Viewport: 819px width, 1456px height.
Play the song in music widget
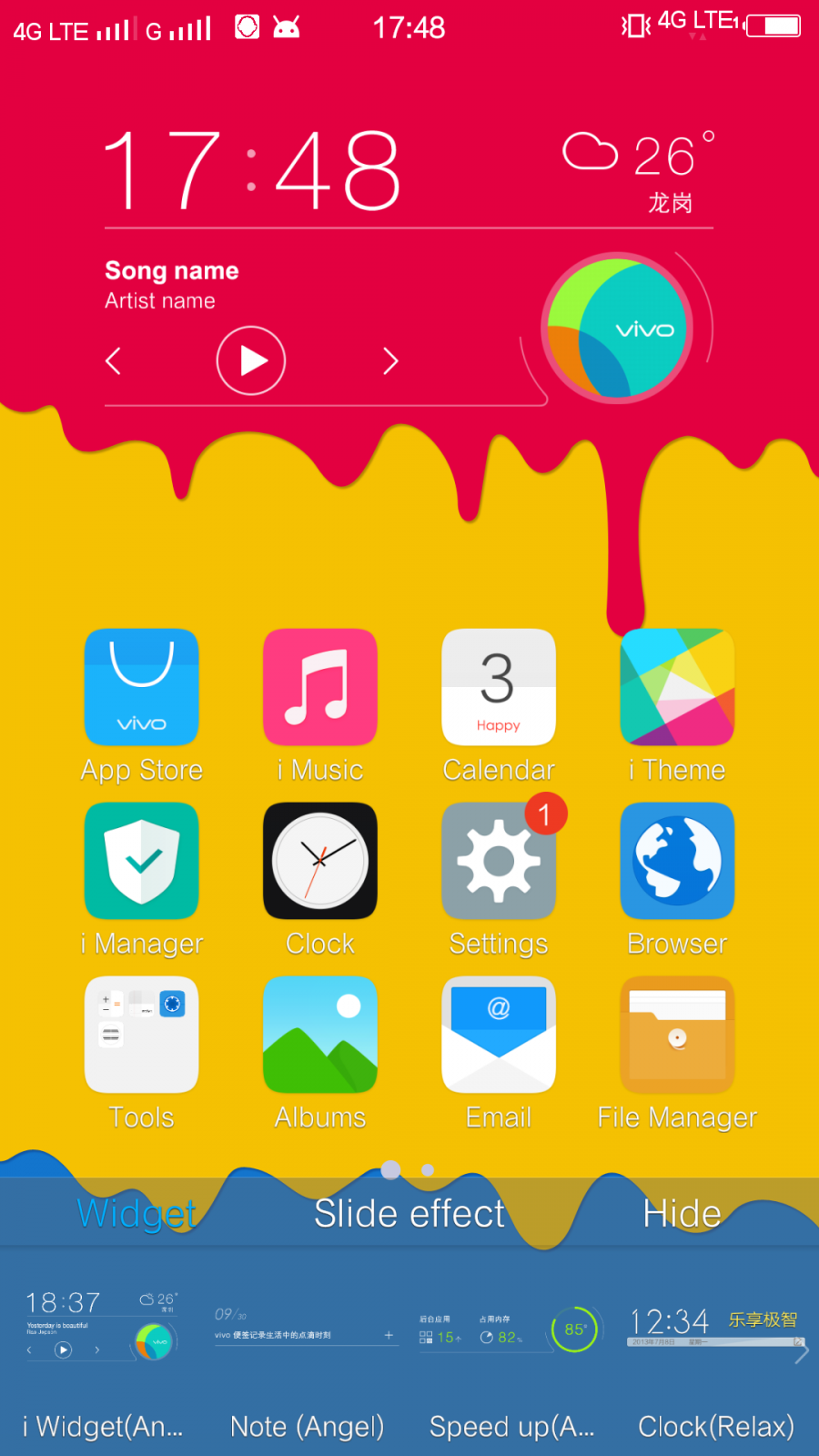(251, 360)
